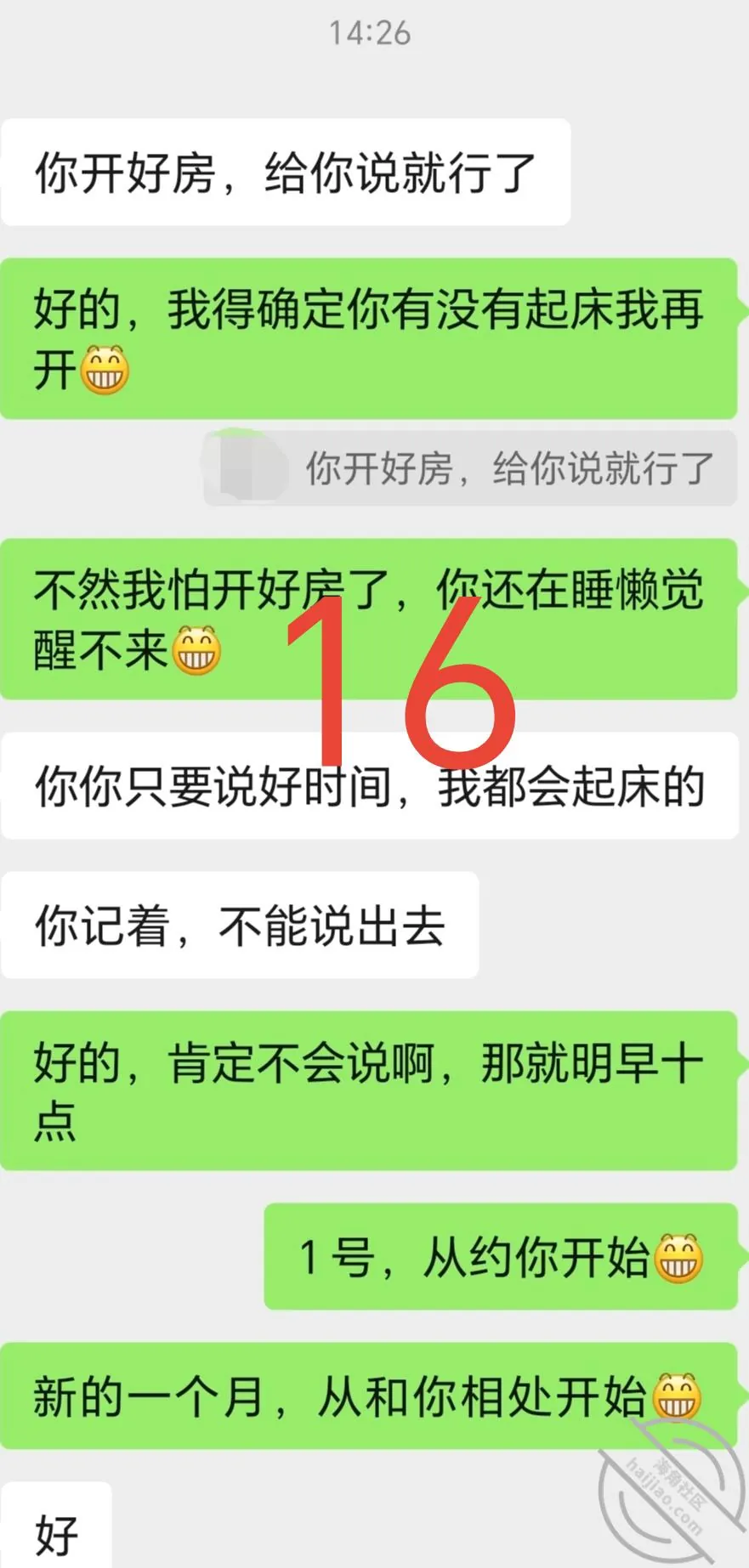This screenshot has width=749, height=1568.
Task: Open the quoted reply 你开好房，给你说就行了
Action: click(470, 468)
